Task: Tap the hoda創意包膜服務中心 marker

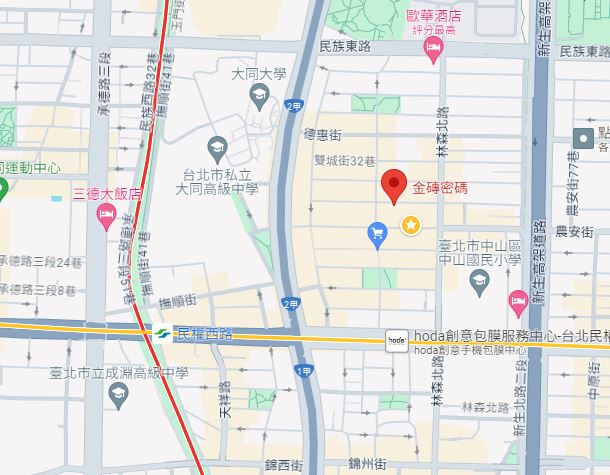Action: pos(397,339)
